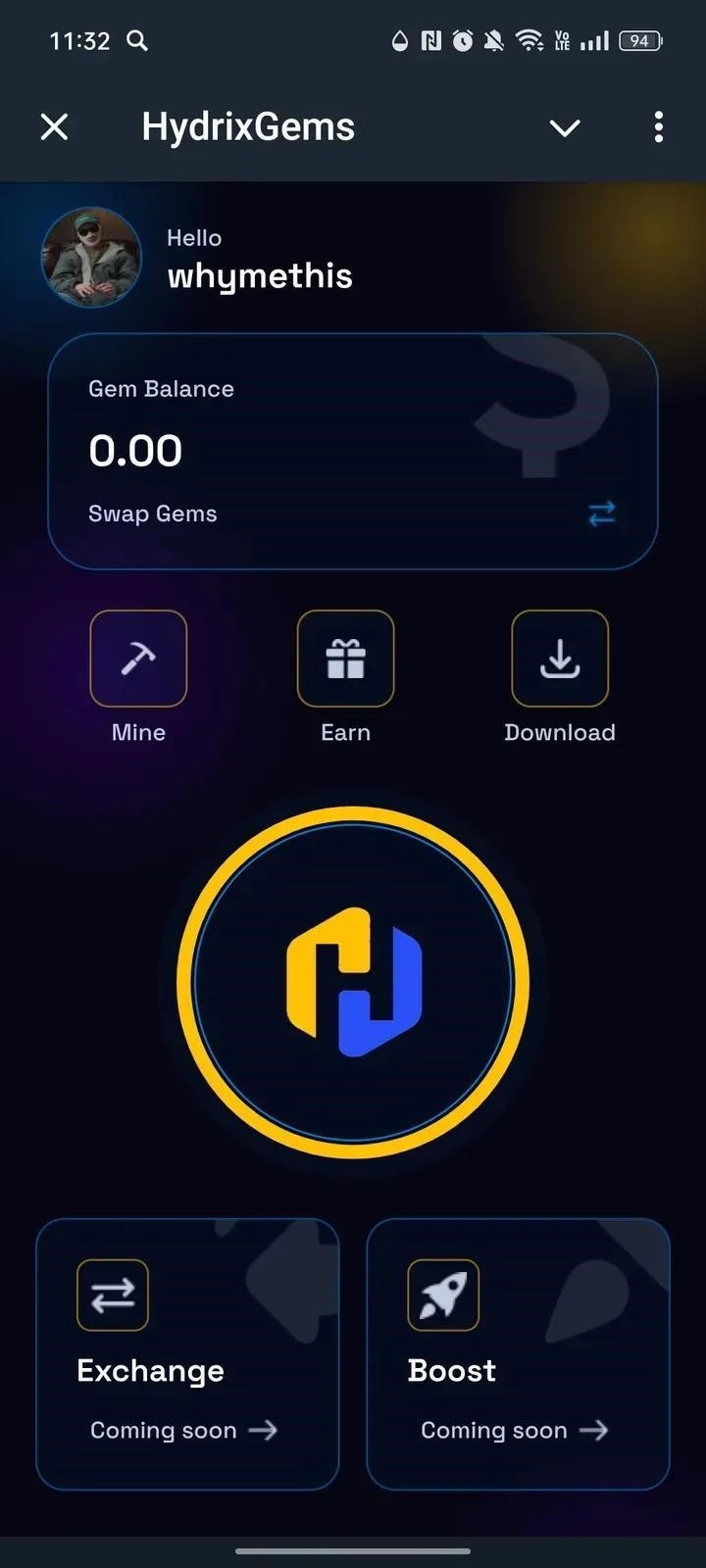The width and height of the screenshot is (706, 1568).
Task: Tap the Swap Gems arrows icon
Action: (x=601, y=513)
